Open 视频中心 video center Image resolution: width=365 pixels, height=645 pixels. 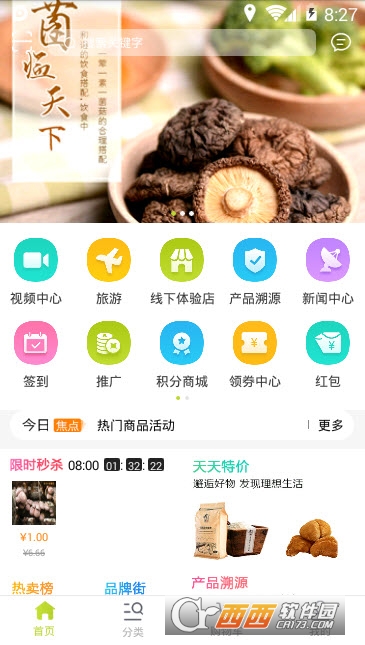(36, 271)
